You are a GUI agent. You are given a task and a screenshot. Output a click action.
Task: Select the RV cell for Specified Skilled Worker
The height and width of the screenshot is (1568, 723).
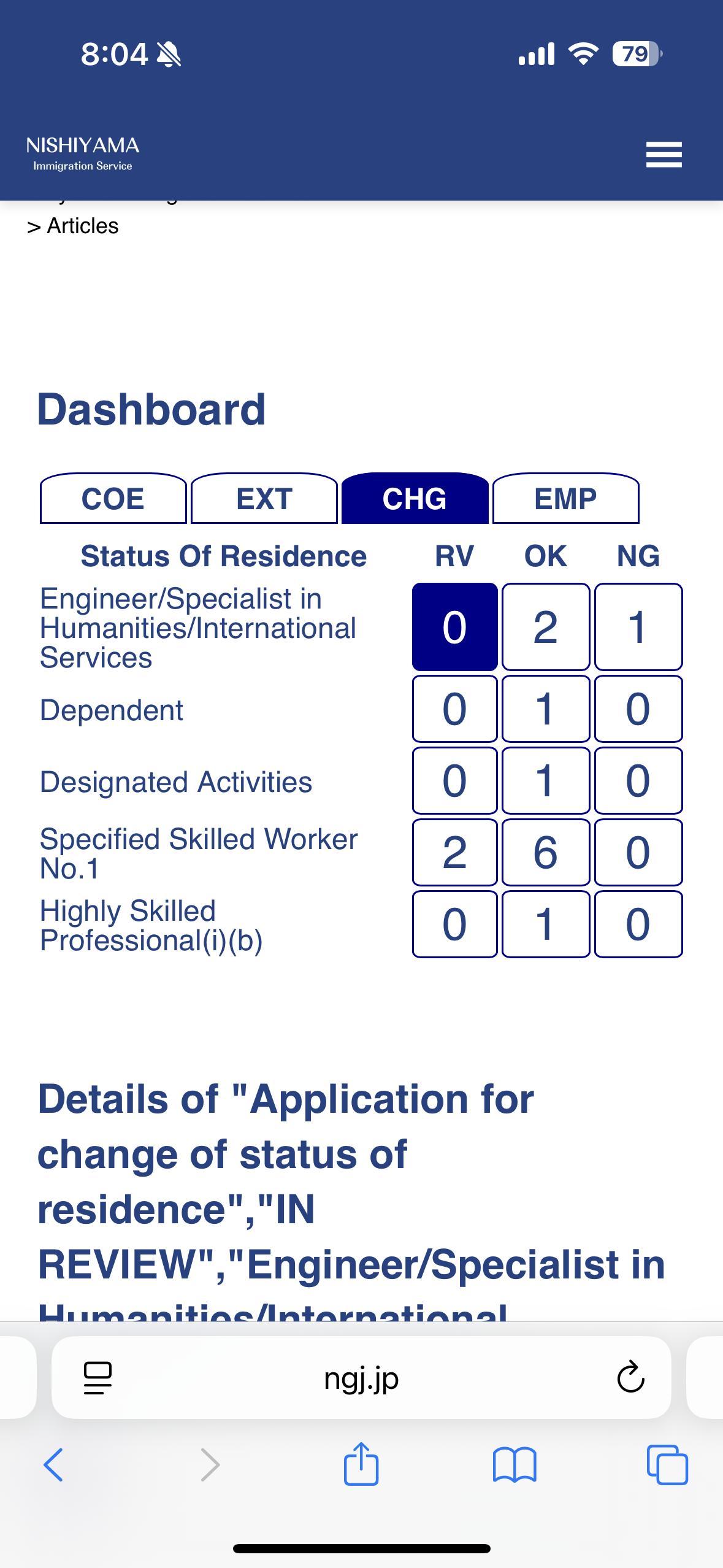454,853
